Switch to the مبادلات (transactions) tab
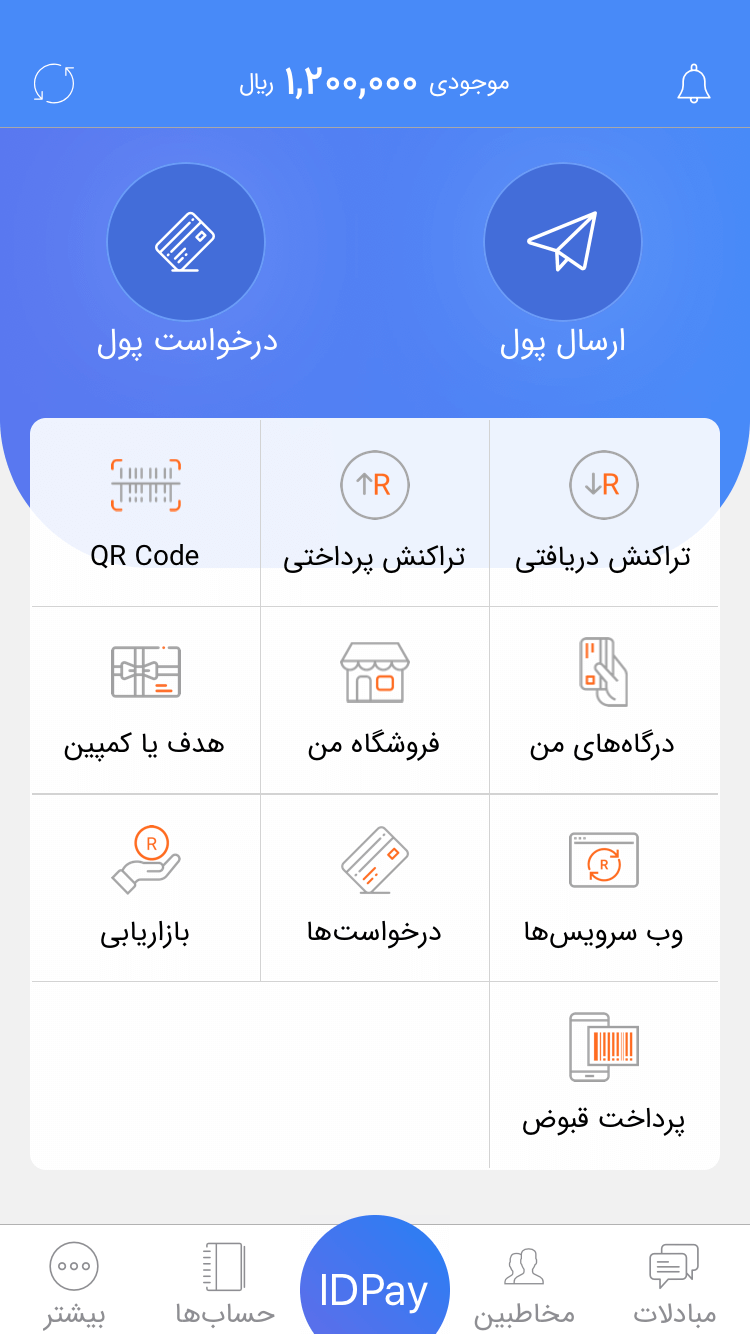 [674, 1284]
